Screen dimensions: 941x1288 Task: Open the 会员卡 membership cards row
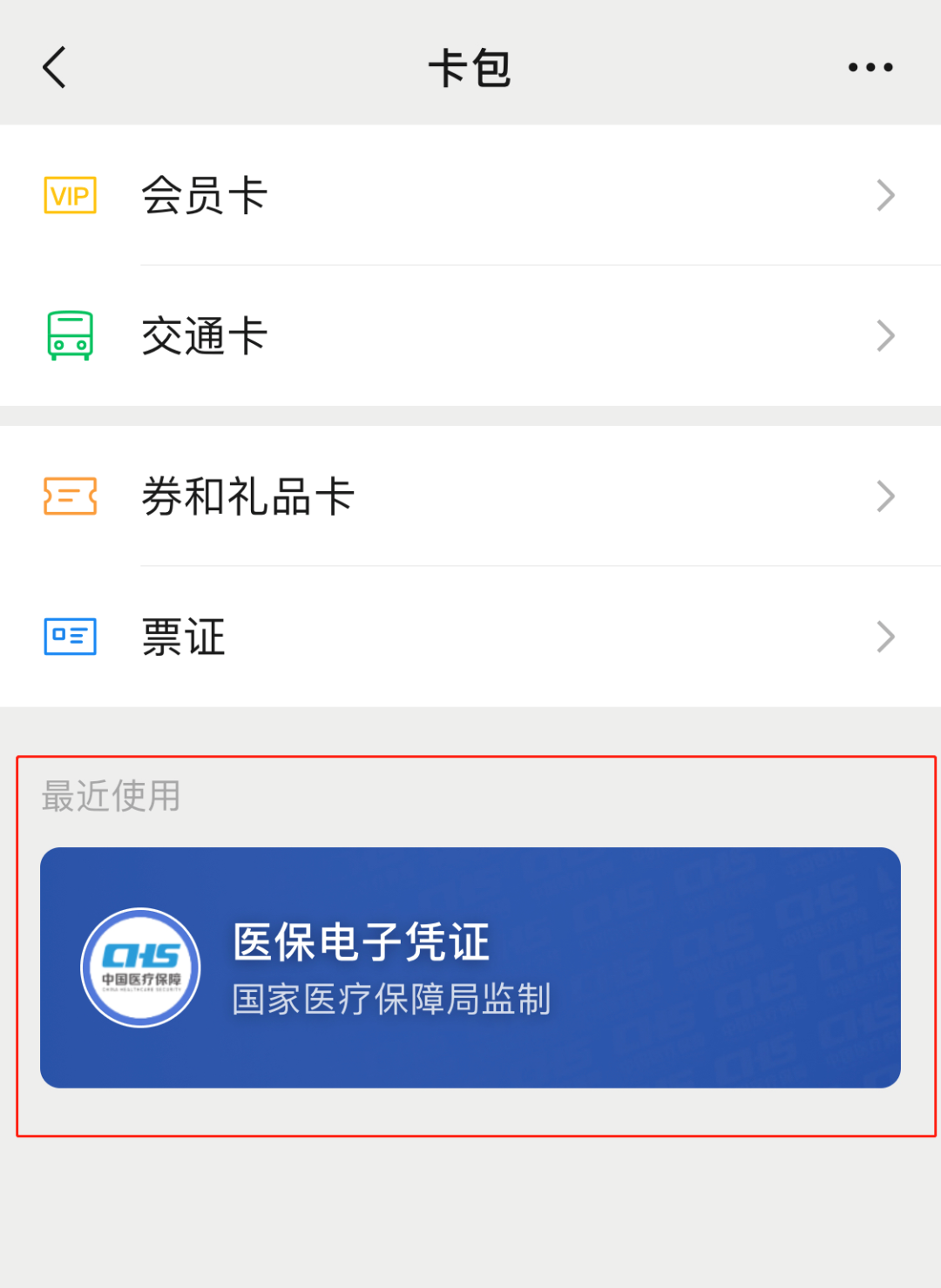pos(470,195)
